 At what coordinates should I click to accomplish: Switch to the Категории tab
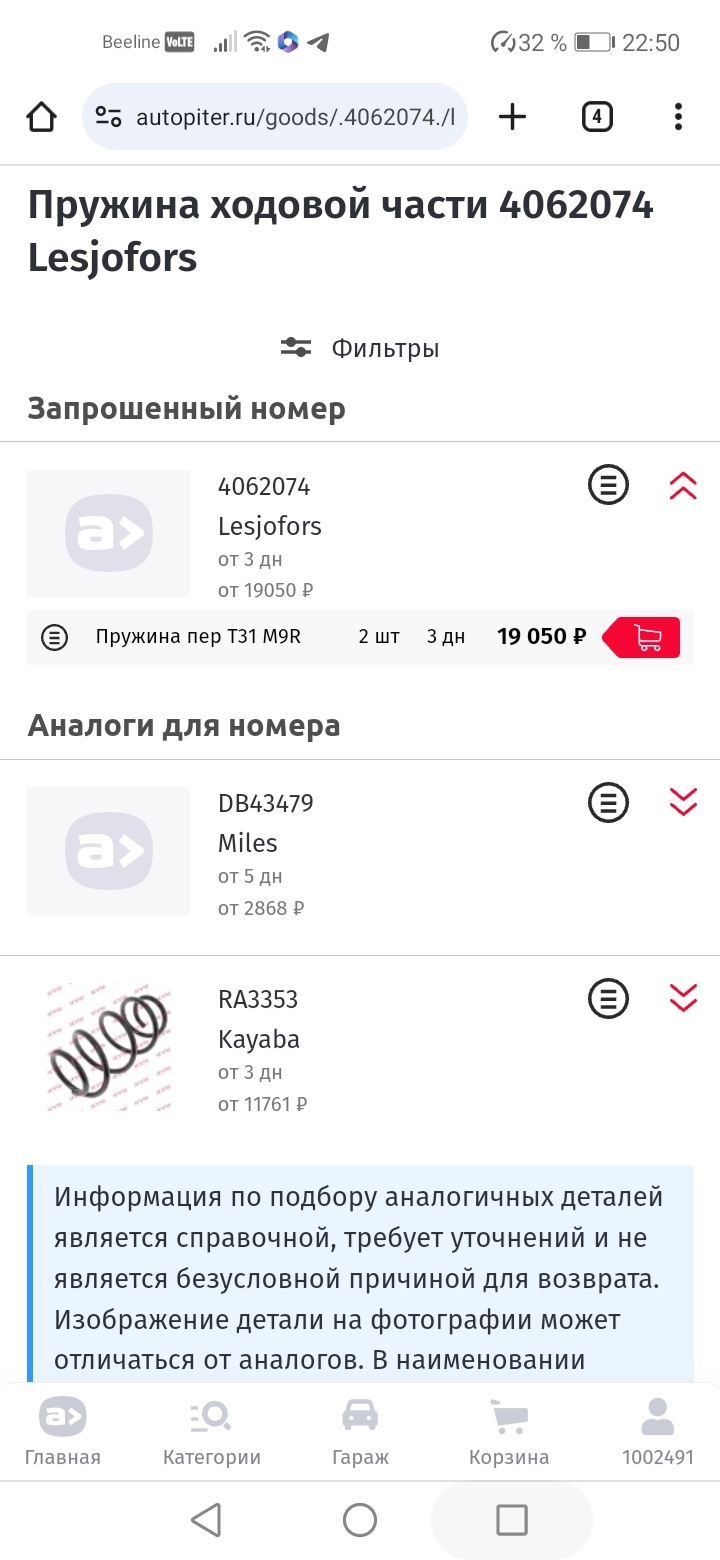pyautogui.click(x=211, y=1432)
